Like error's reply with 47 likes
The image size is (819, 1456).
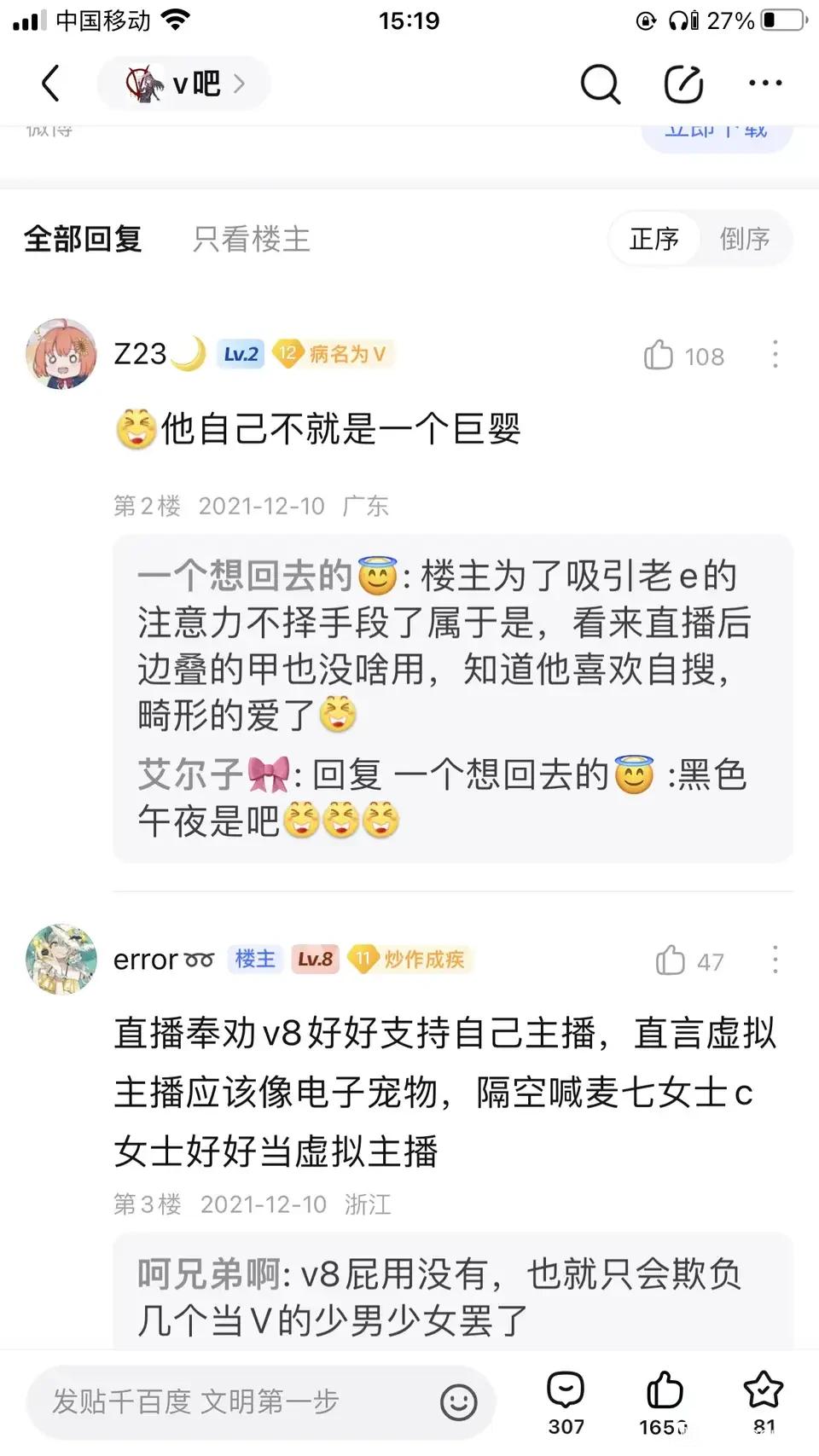[671, 960]
